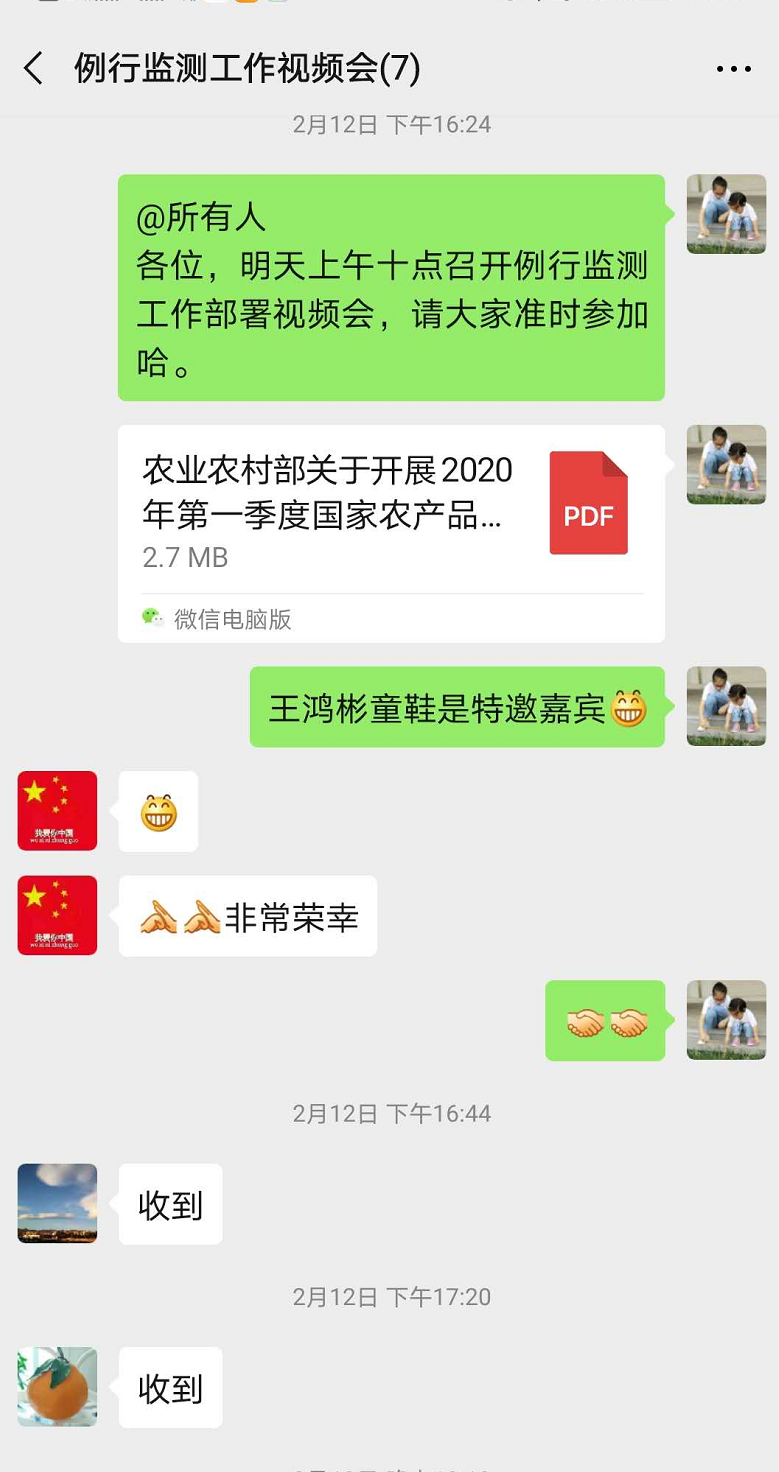Tap the avatar next to the PDF file message

coord(726,464)
